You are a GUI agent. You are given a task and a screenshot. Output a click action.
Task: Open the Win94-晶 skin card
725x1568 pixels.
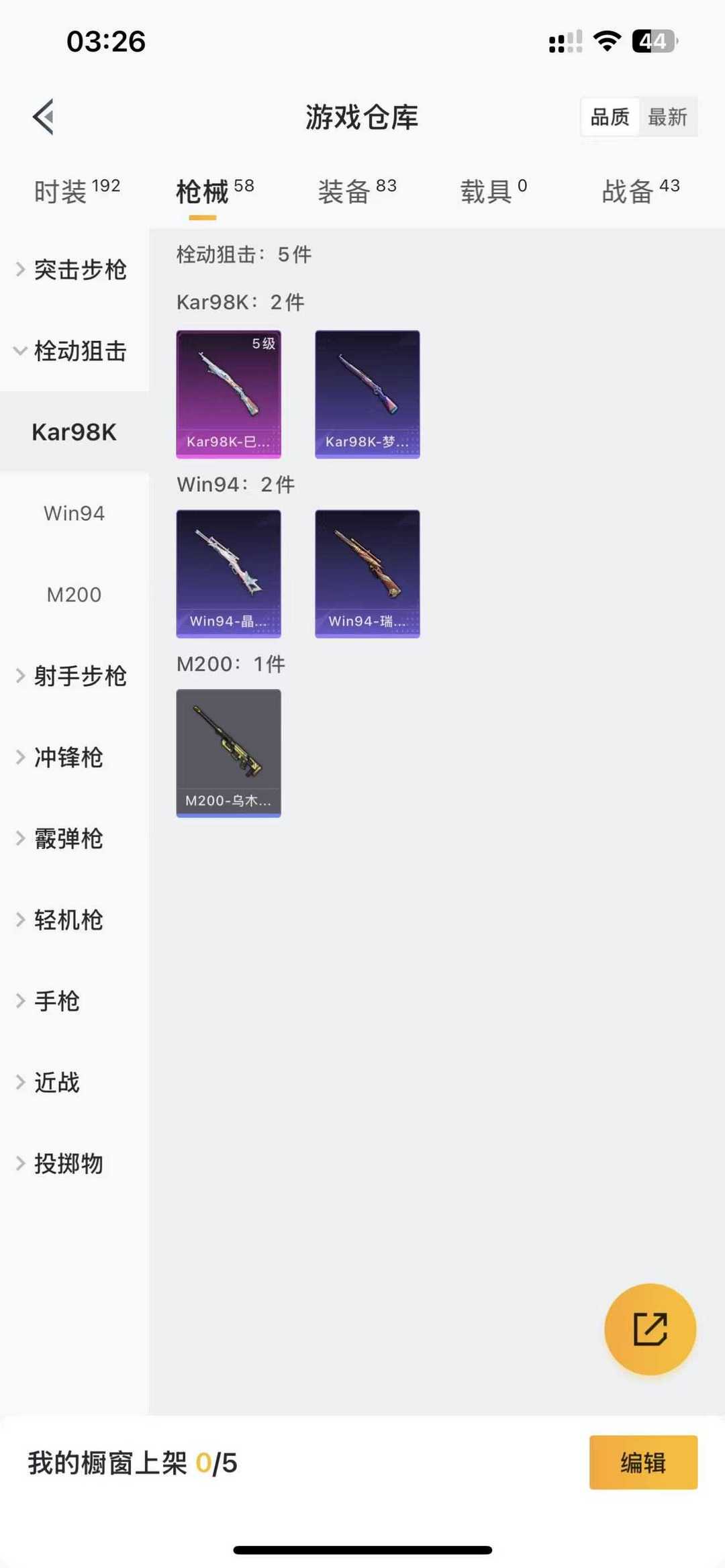228,574
